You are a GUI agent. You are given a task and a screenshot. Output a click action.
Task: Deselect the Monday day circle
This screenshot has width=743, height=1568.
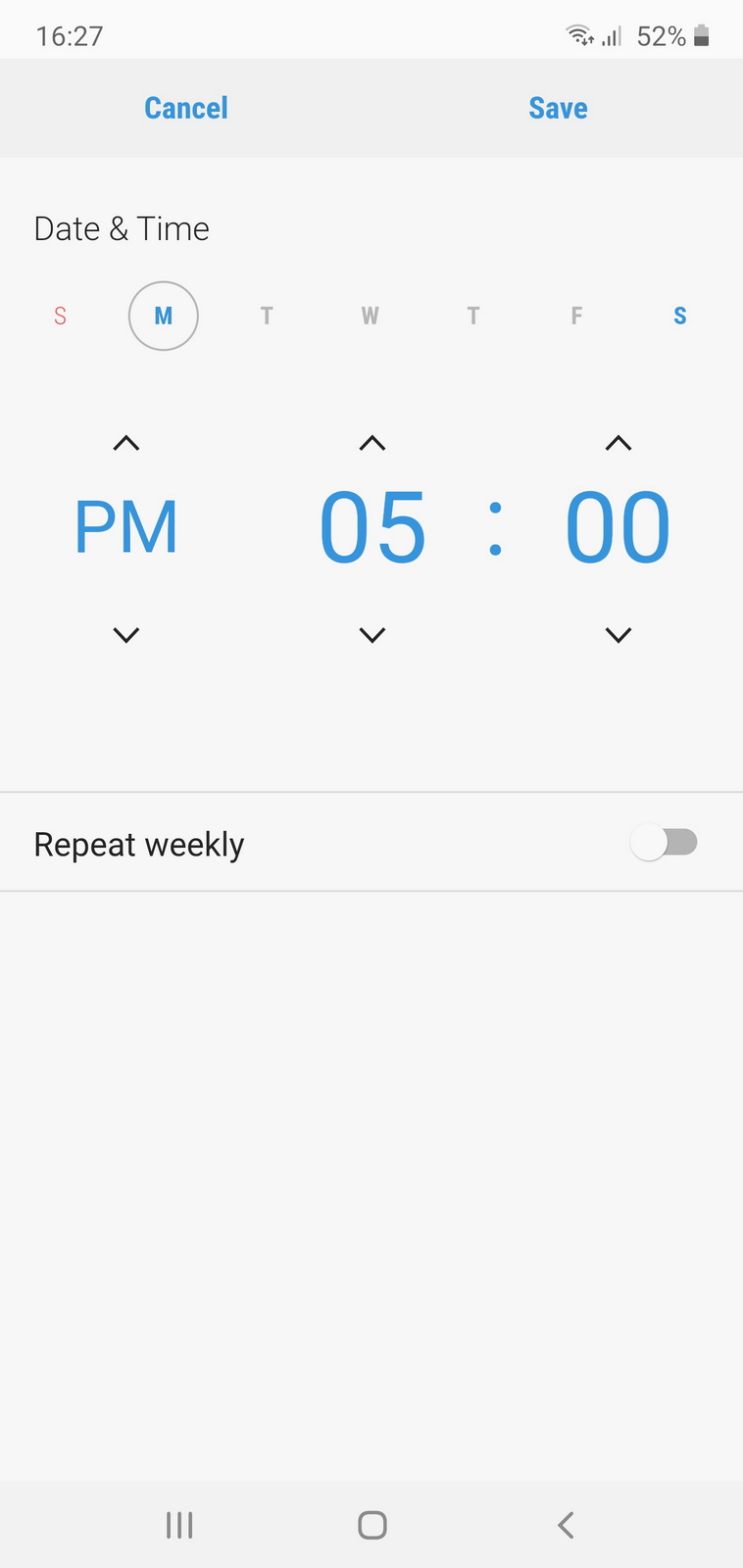point(164,316)
